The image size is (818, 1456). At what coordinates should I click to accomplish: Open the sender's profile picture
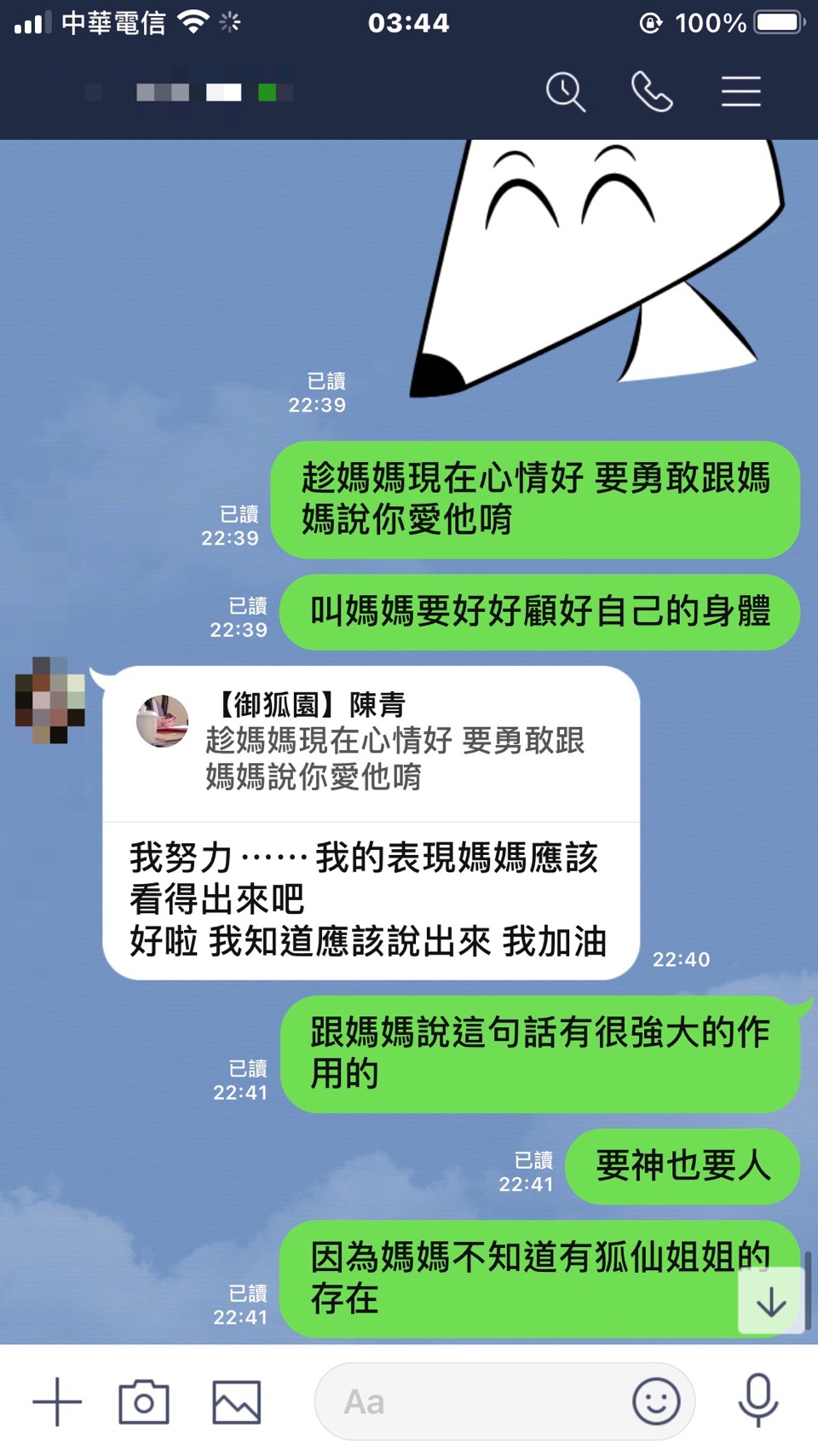click(x=50, y=700)
